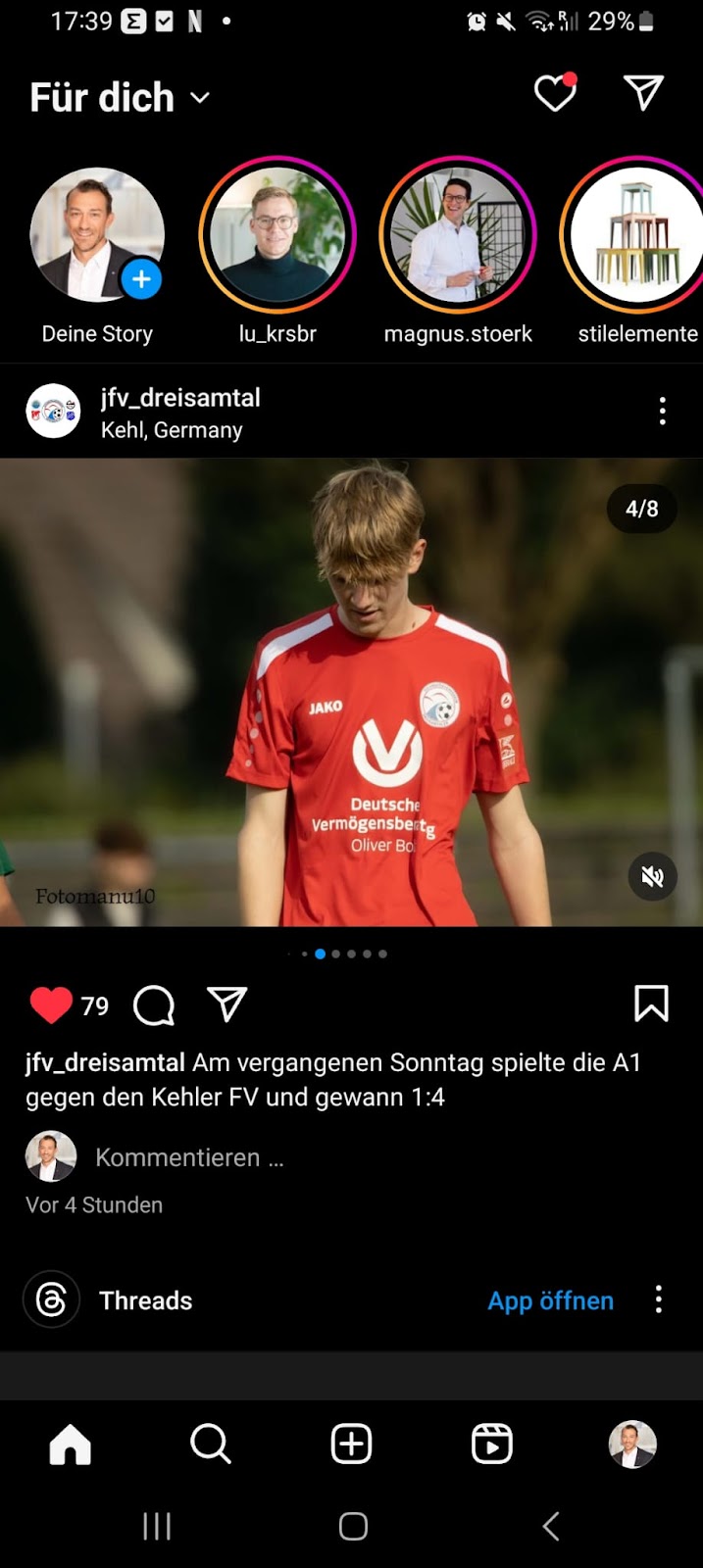Bookmark the jfv_dreisamtal post
Screen dimensions: 703x1568
pyautogui.click(x=651, y=1004)
